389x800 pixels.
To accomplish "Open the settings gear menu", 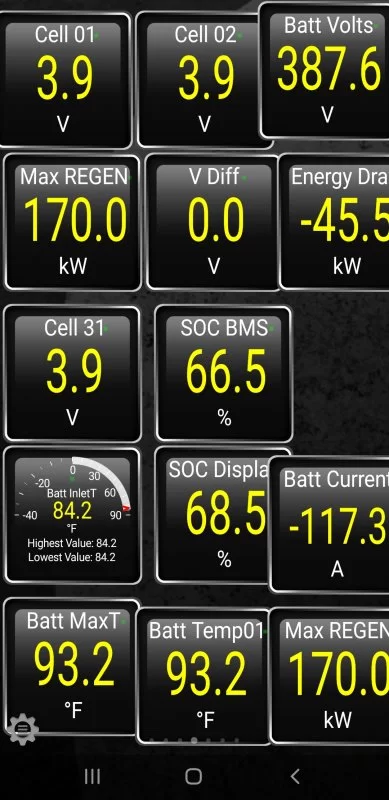I will (x=23, y=728).
